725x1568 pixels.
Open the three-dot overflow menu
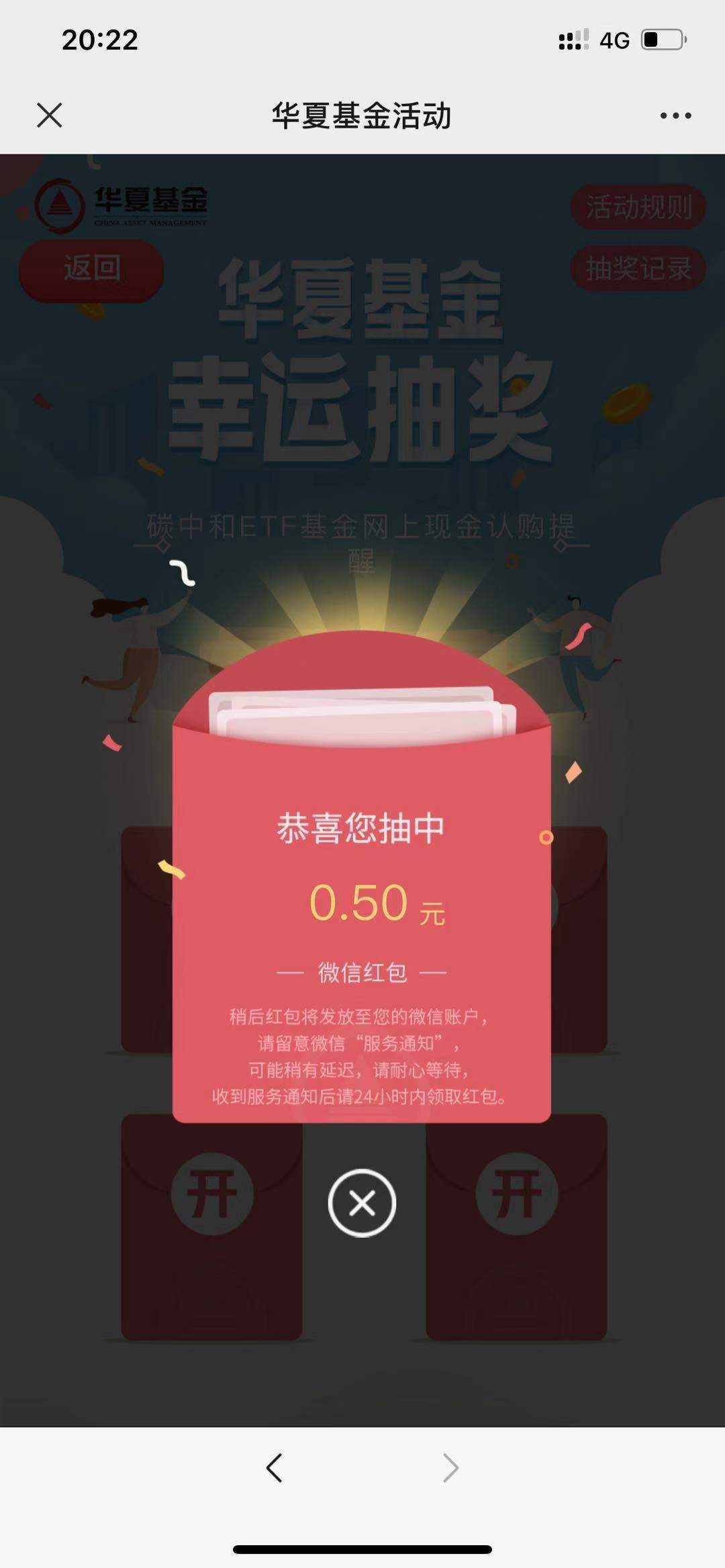point(675,115)
